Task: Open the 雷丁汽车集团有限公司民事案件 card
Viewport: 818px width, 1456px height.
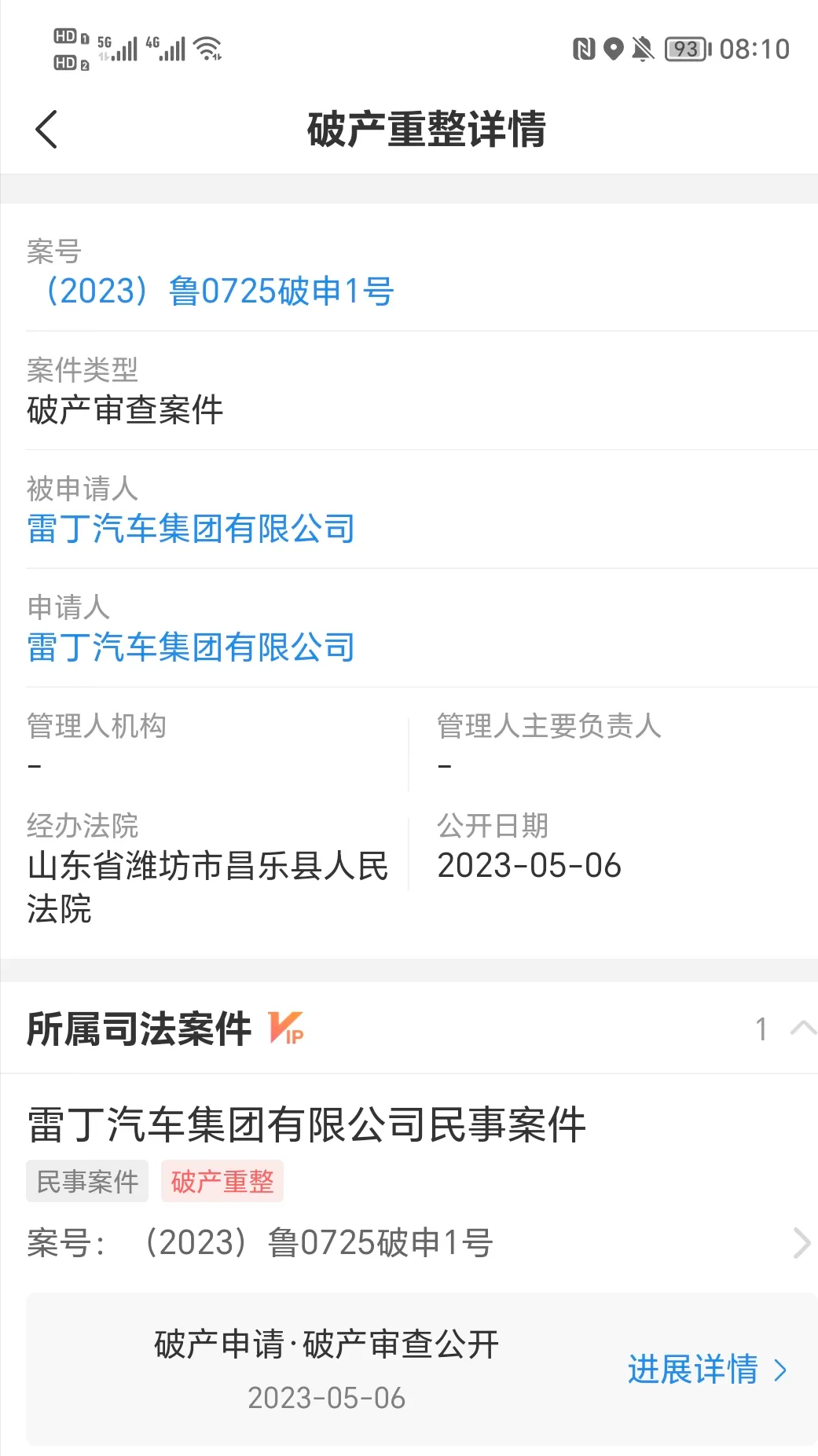Action: (409, 1183)
